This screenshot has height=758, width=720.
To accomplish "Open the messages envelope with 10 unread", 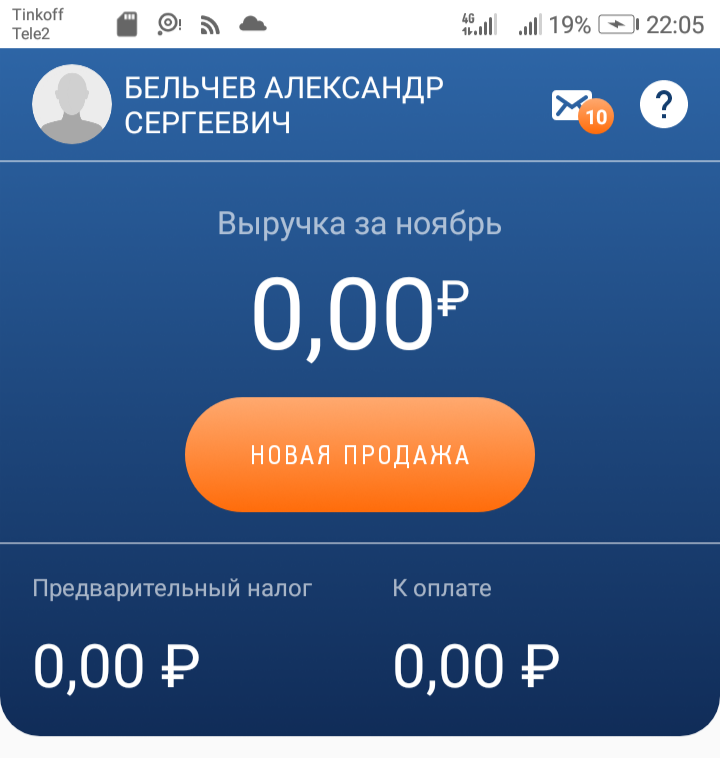I will coord(576,106).
